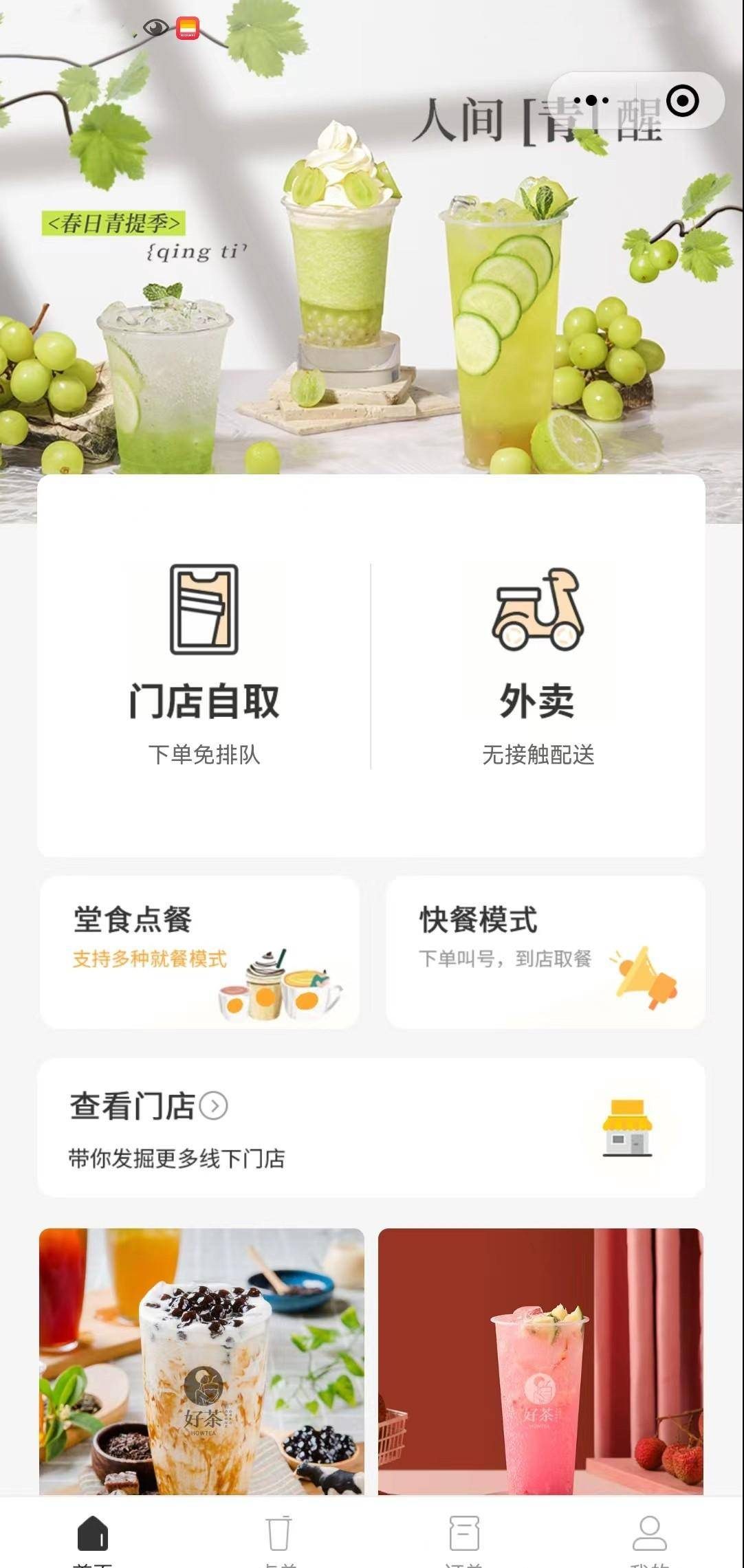Select 门店自取 store pickup
The height and width of the screenshot is (1568, 744).
[204, 665]
